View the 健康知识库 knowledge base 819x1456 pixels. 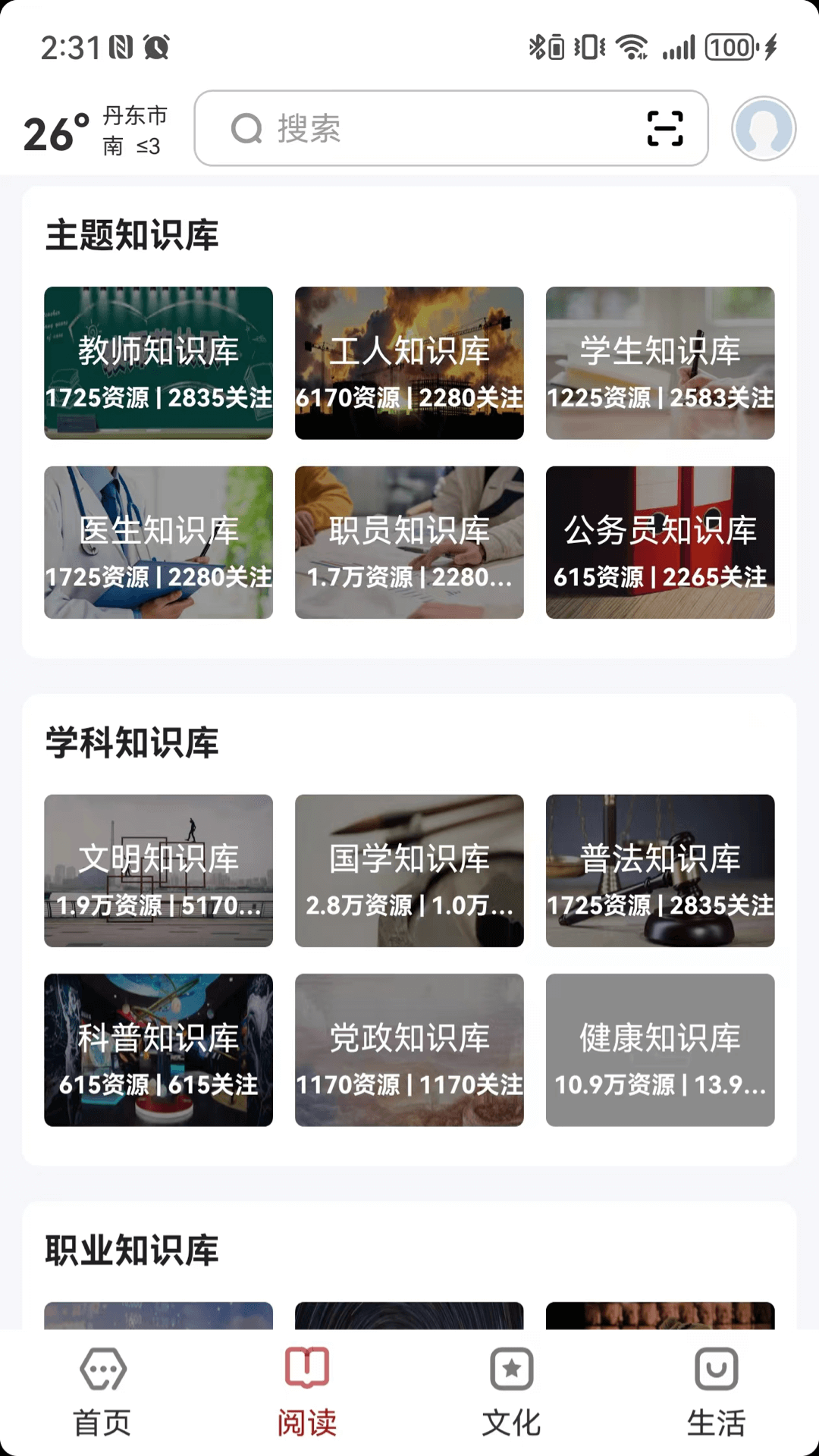(x=660, y=1050)
